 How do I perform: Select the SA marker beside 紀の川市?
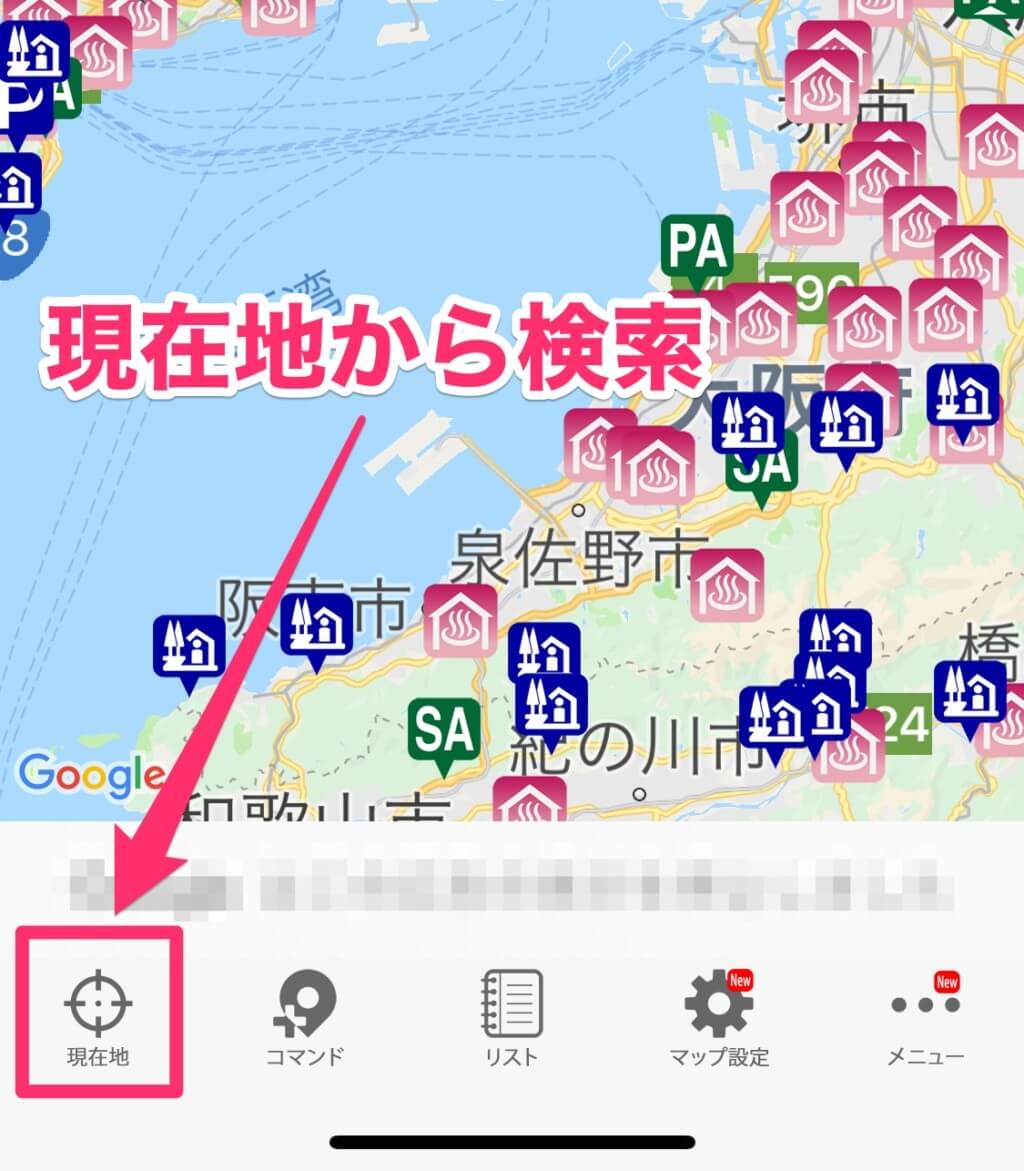tap(443, 734)
